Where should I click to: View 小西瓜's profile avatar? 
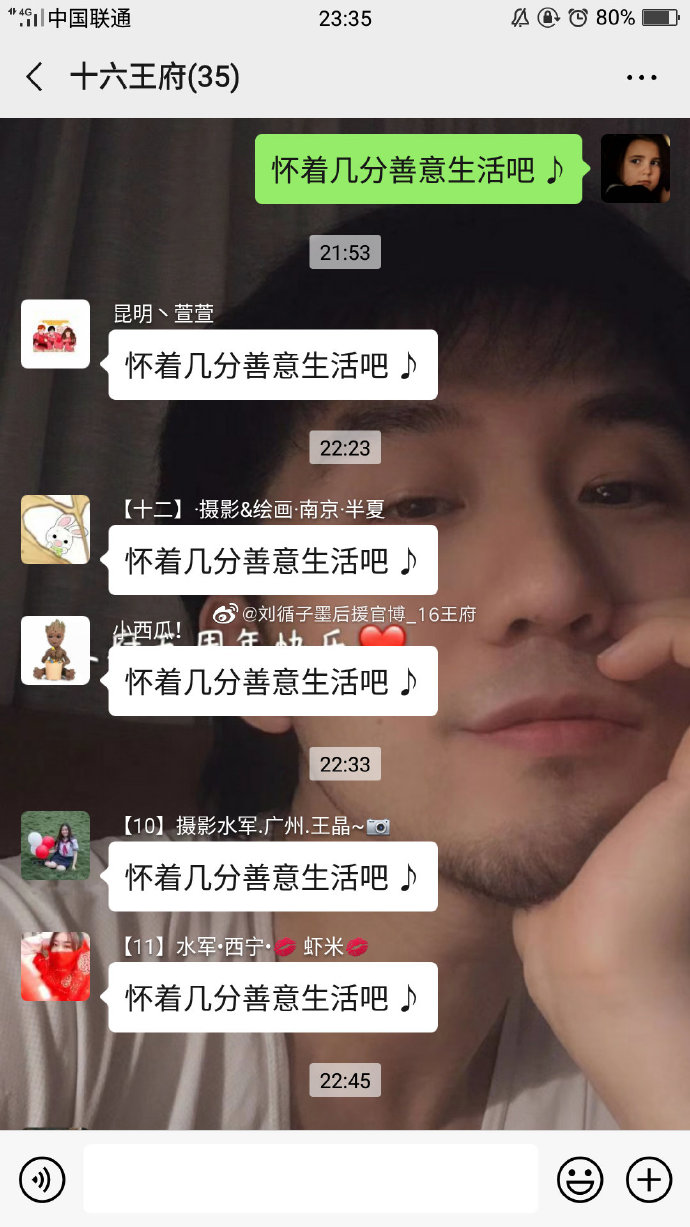pyautogui.click(x=56, y=651)
